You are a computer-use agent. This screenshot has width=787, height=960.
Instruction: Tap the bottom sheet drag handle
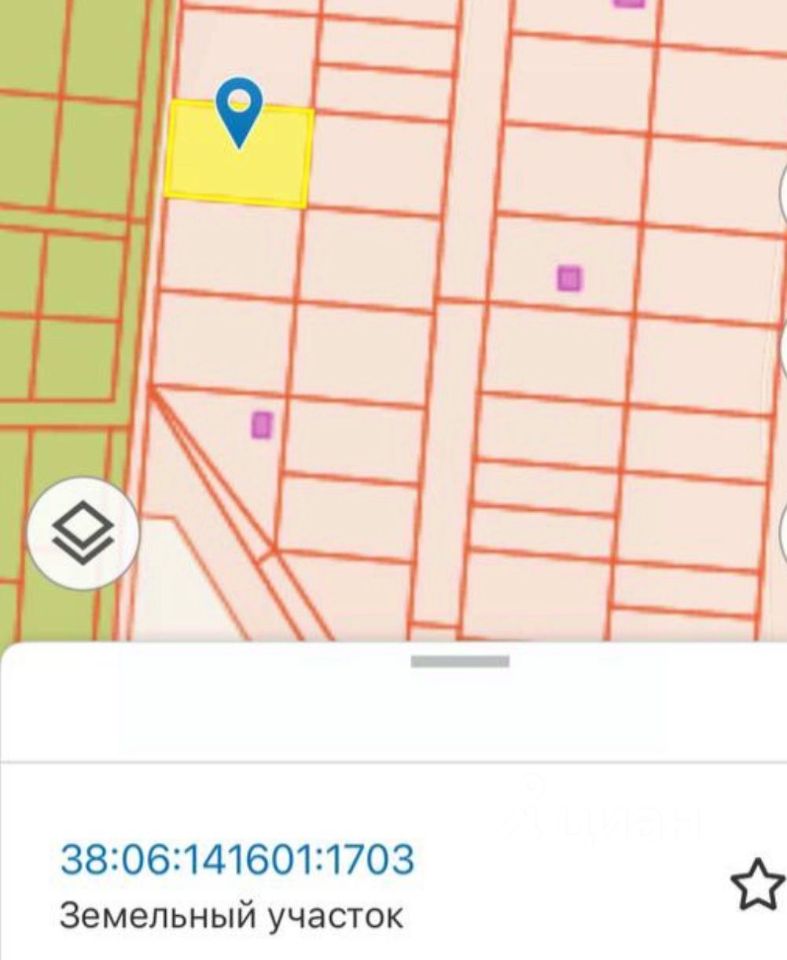coord(460,661)
